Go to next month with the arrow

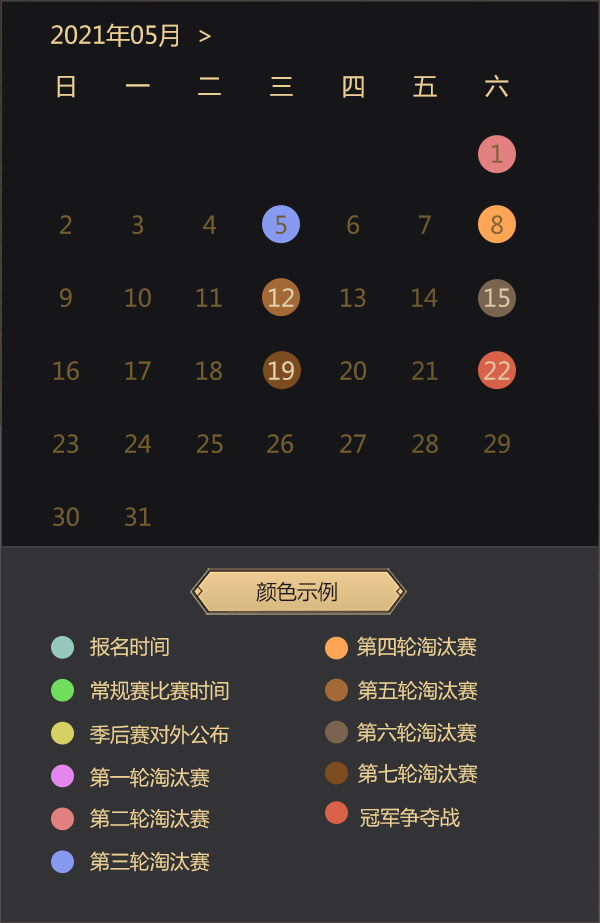pyautogui.click(x=205, y=37)
